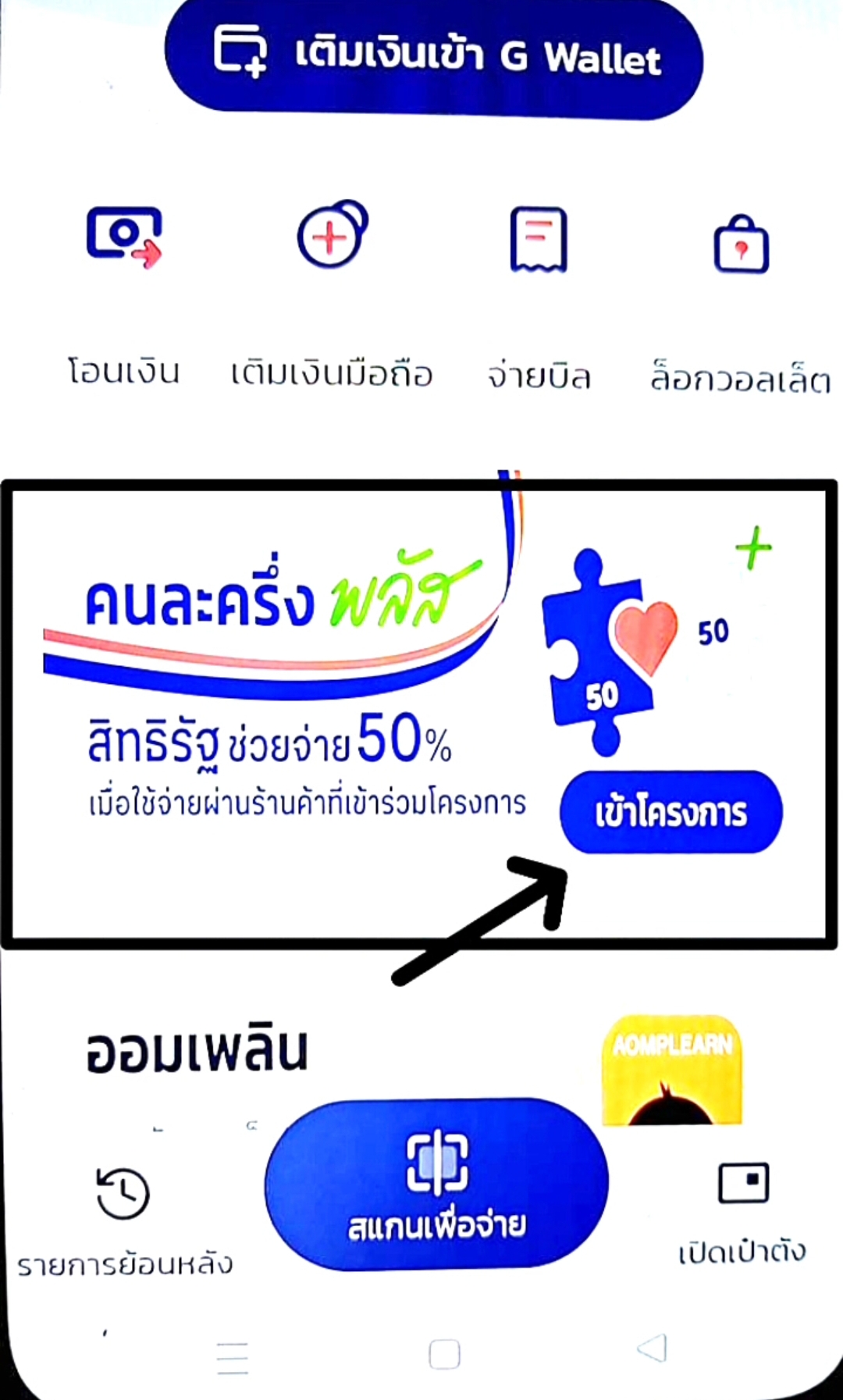
Task: Tap สแกนเพื่อจ่าย scan to pay
Action: 436,1184
